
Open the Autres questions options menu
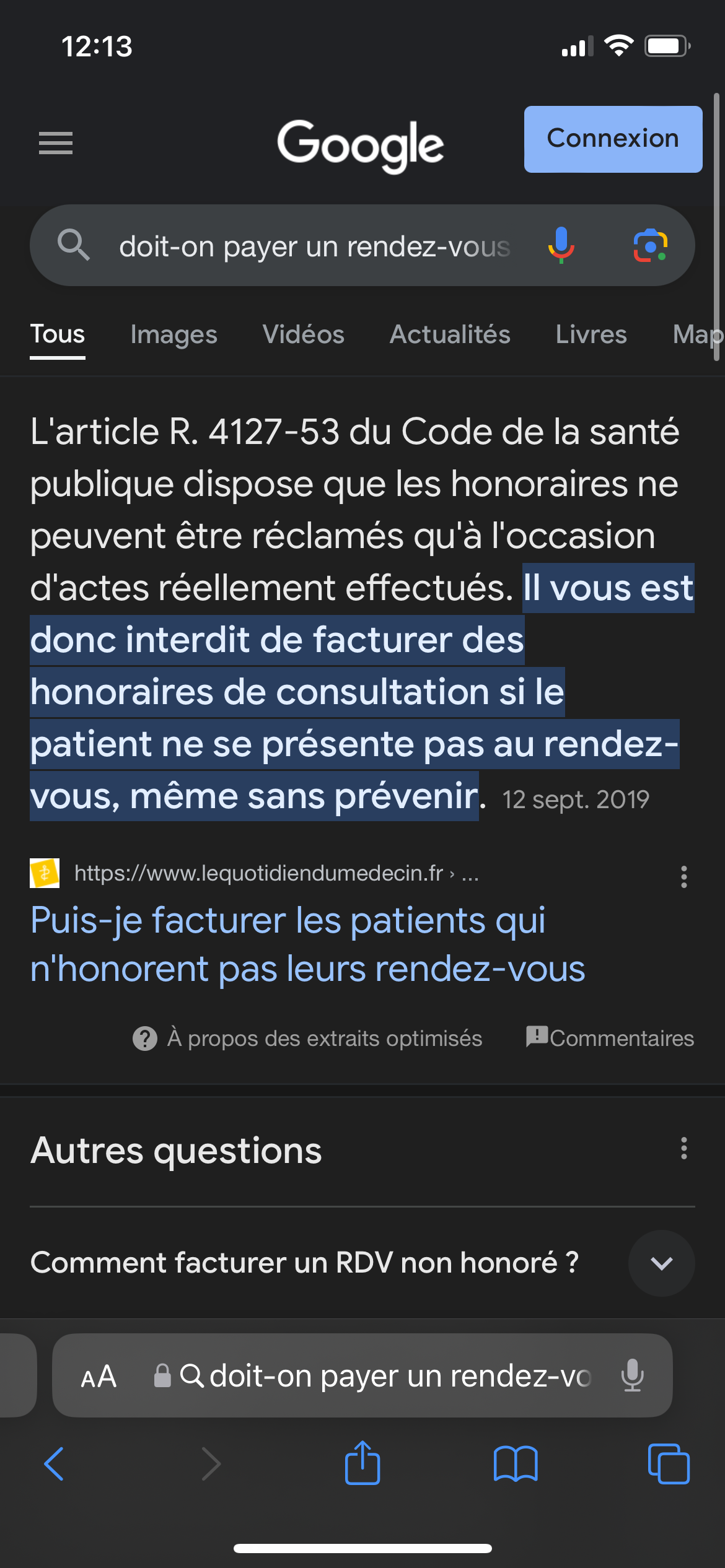(x=683, y=1148)
